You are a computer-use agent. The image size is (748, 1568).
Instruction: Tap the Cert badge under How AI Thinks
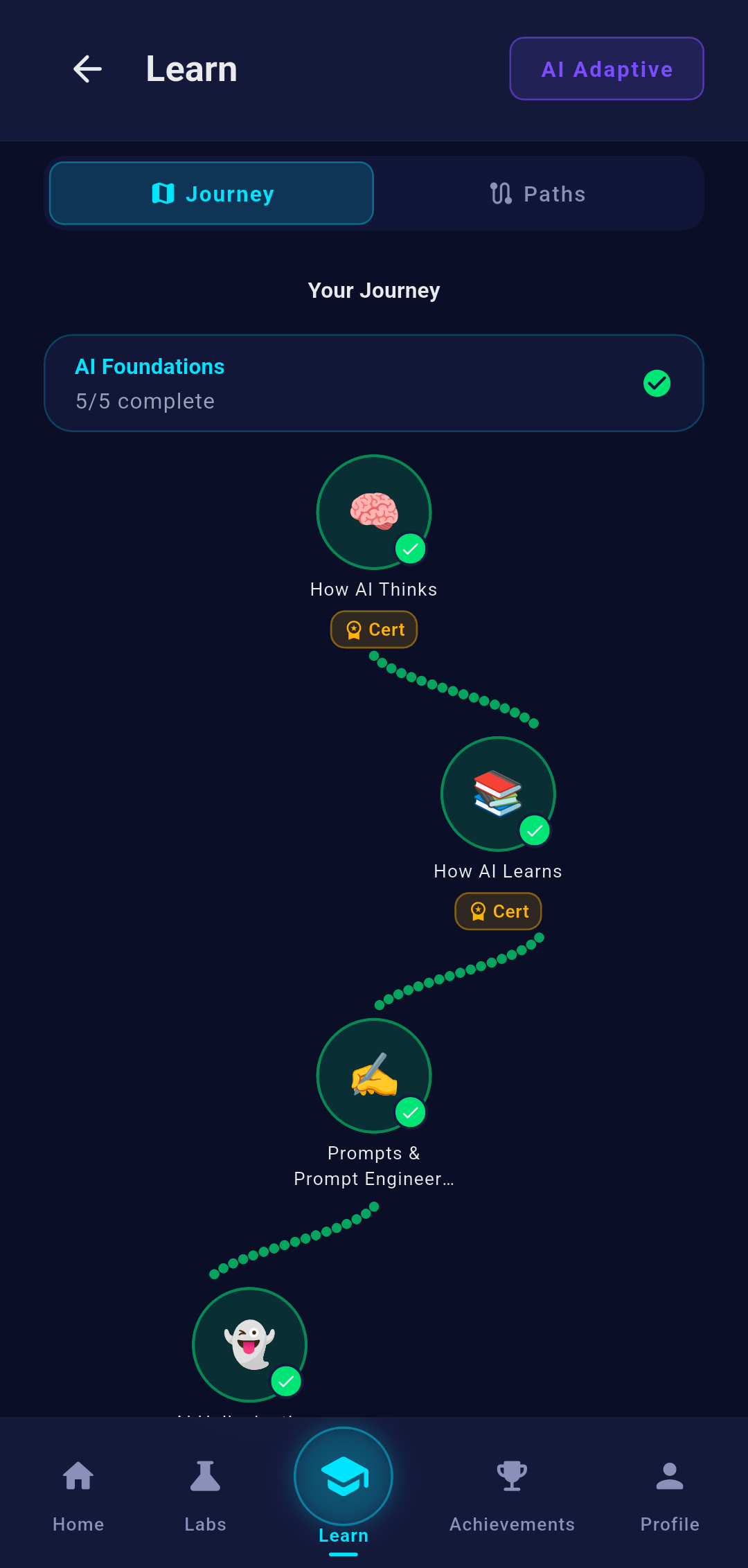pyautogui.click(x=373, y=629)
